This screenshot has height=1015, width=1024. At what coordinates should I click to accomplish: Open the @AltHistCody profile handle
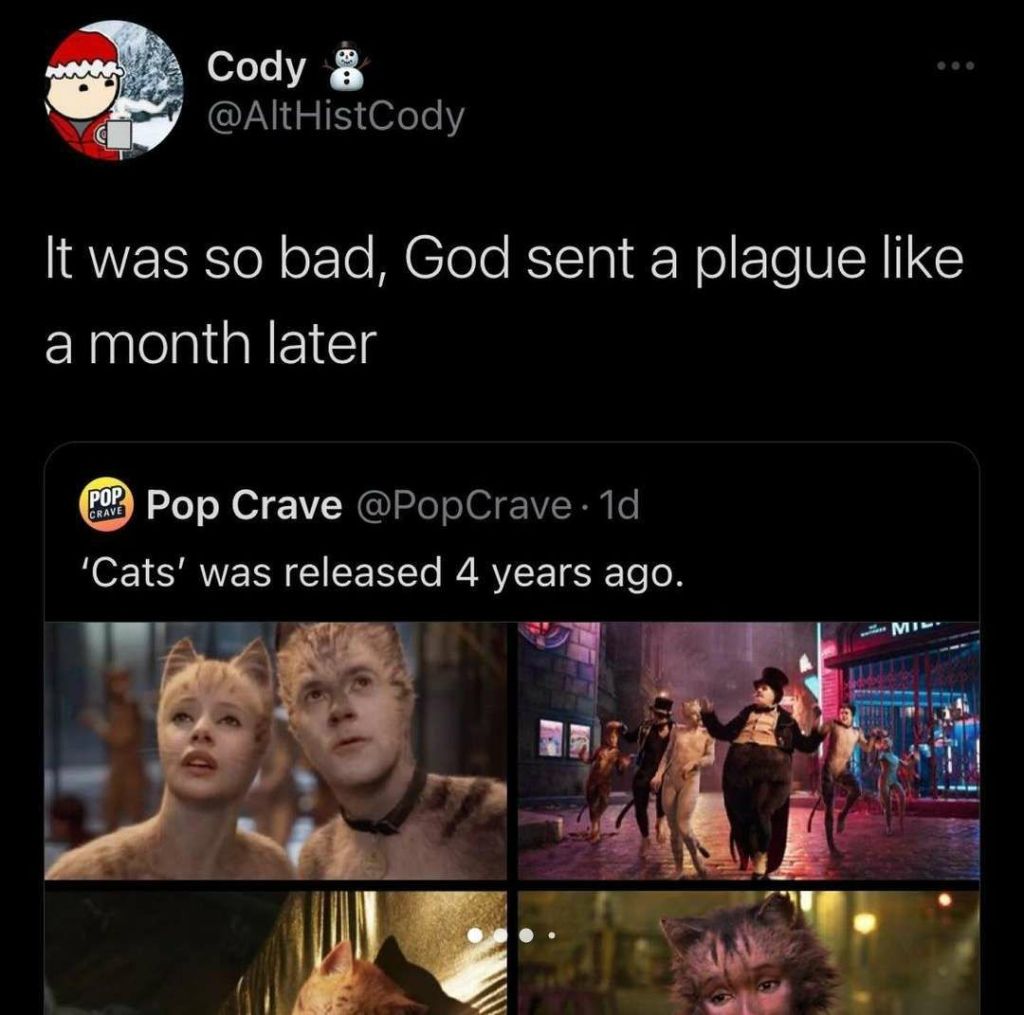pyautogui.click(x=335, y=117)
